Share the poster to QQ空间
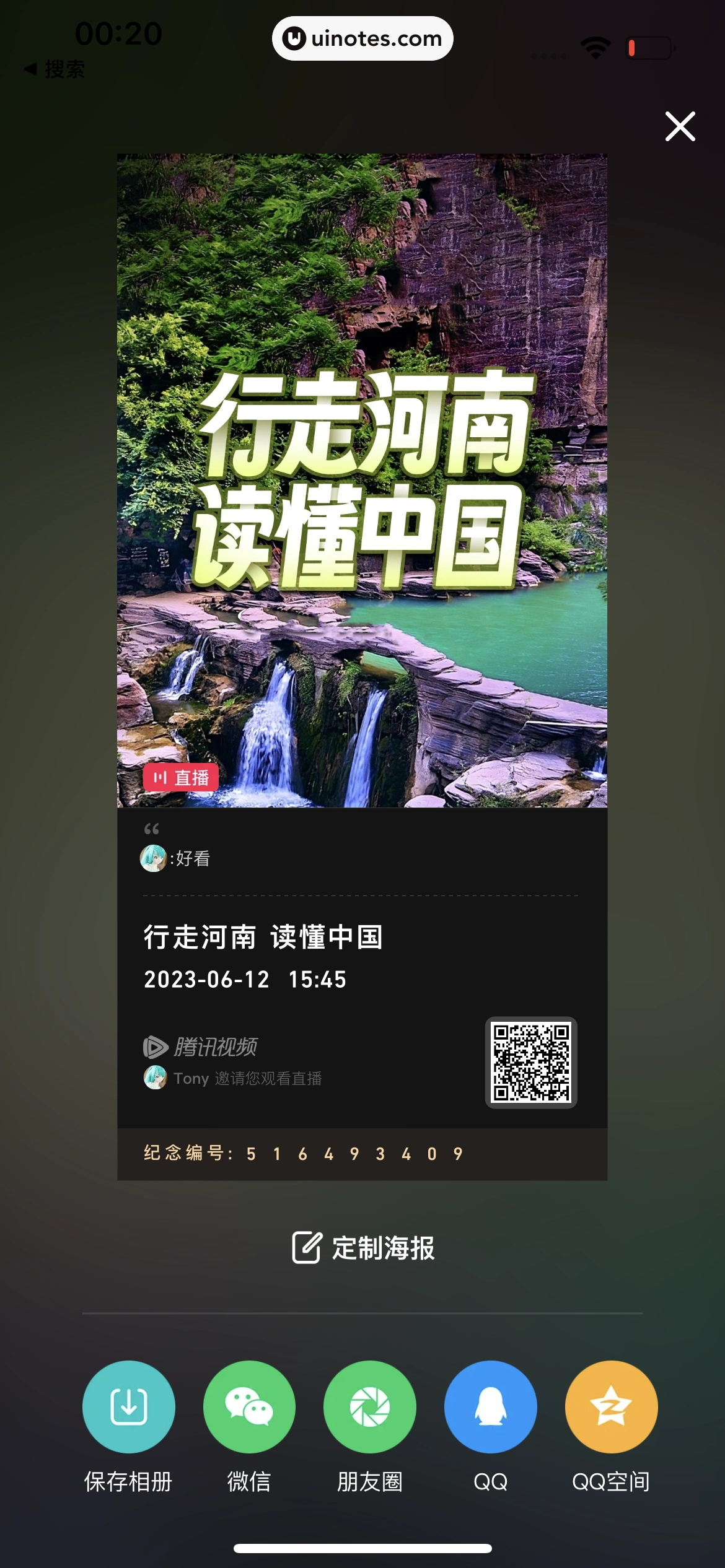The height and width of the screenshot is (1568, 725). pyautogui.click(x=611, y=1406)
